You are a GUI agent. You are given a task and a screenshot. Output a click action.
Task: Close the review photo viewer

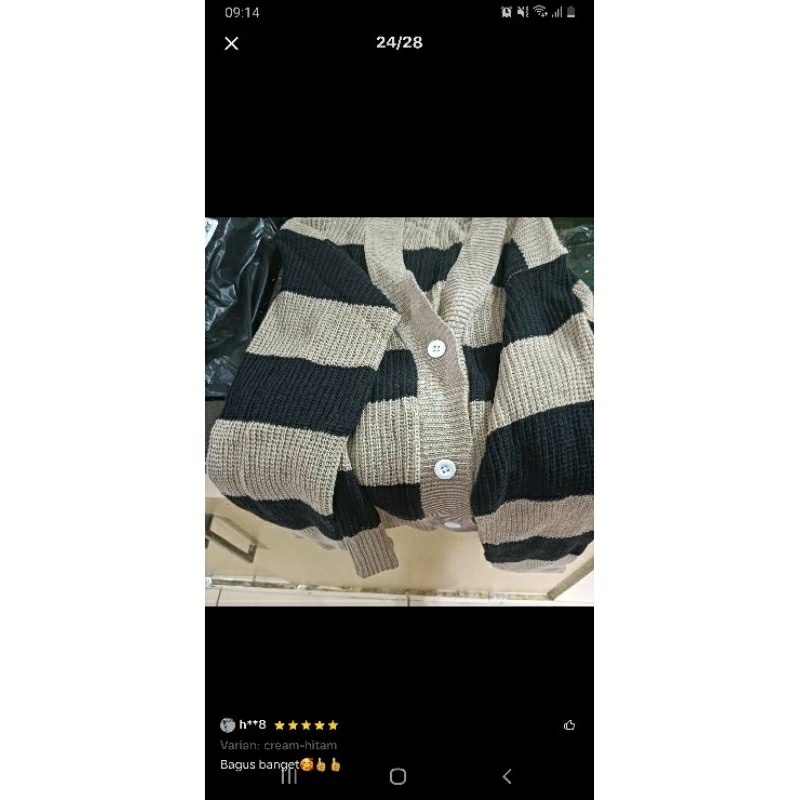(x=231, y=43)
